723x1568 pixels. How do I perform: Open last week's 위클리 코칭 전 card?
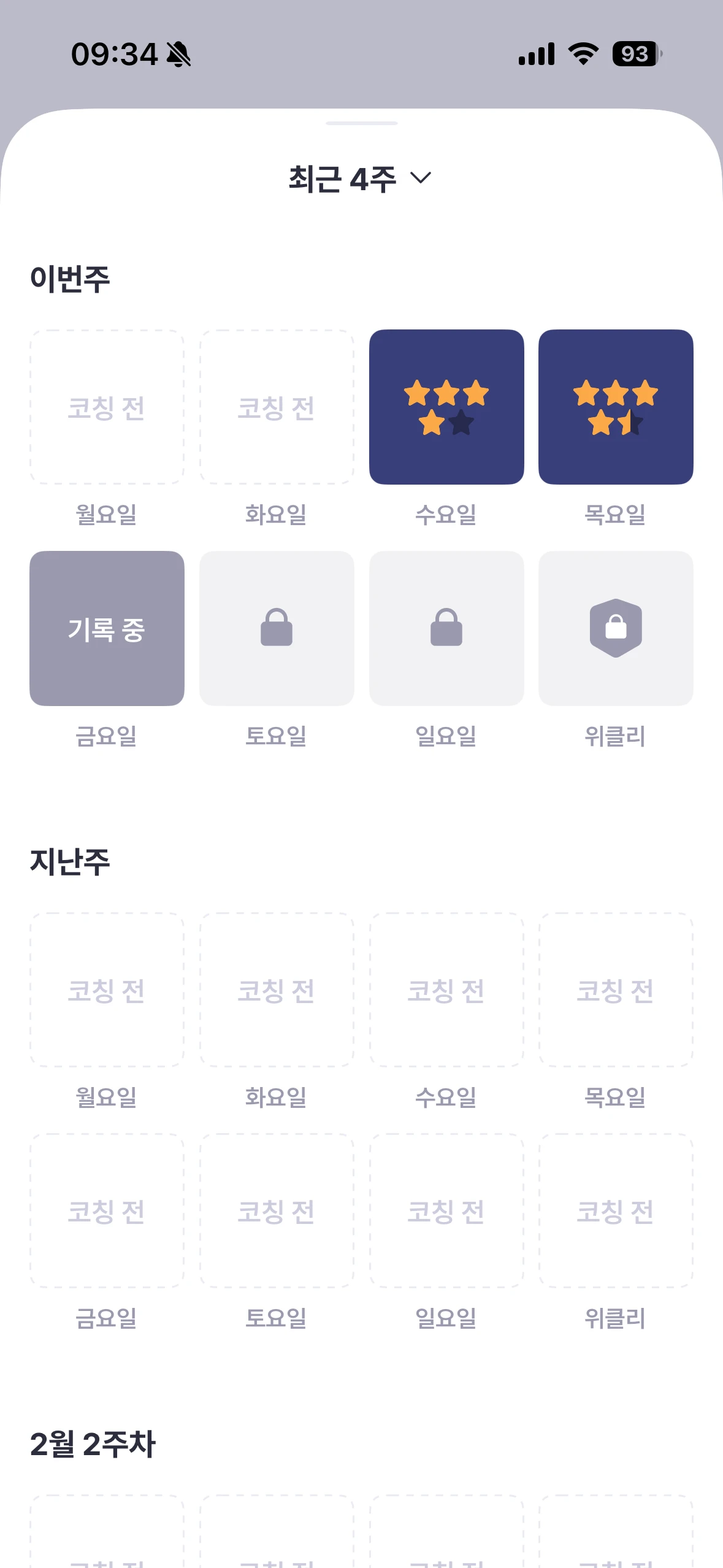pos(616,1210)
